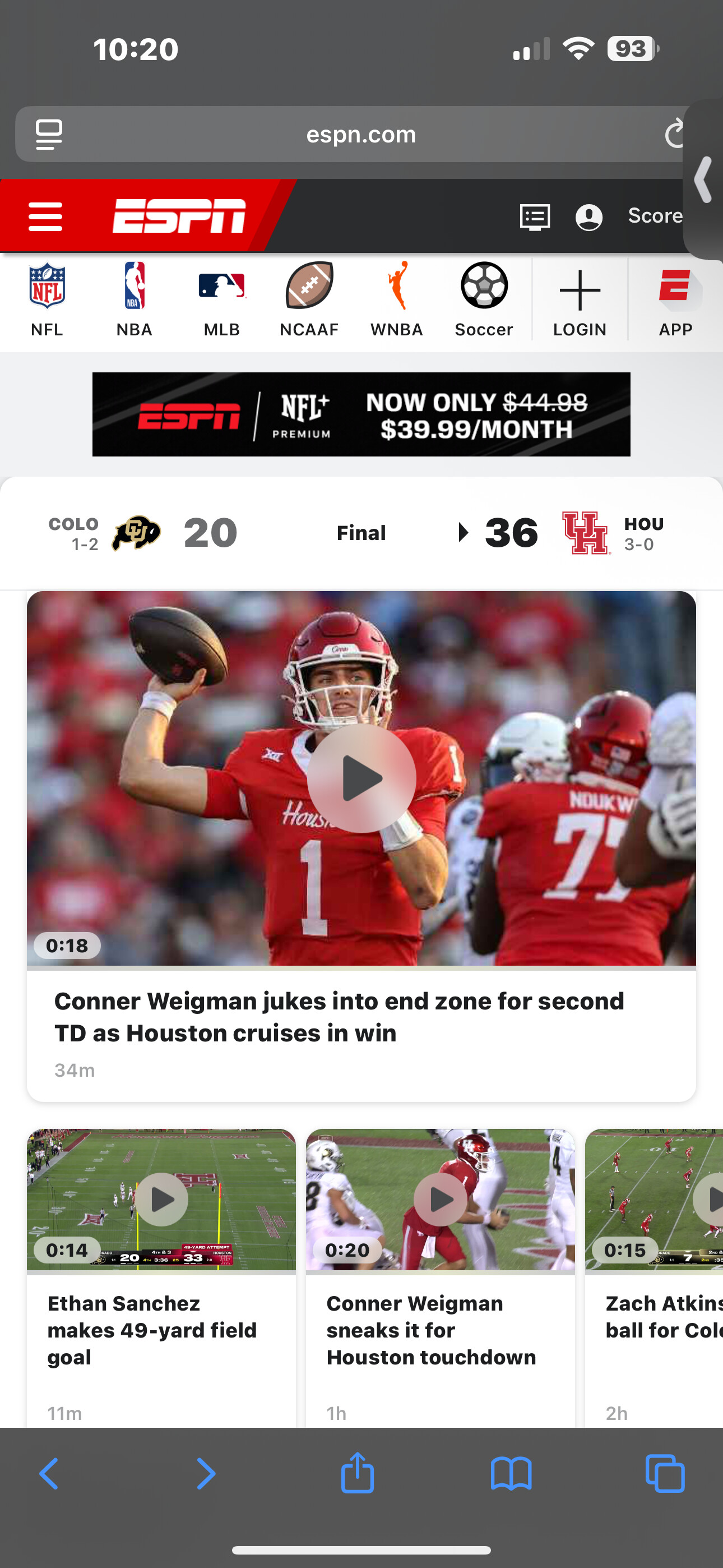Screen dimensions: 723x1568
Task: Open the ESPN hamburger menu
Action: pyautogui.click(x=45, y=216)
